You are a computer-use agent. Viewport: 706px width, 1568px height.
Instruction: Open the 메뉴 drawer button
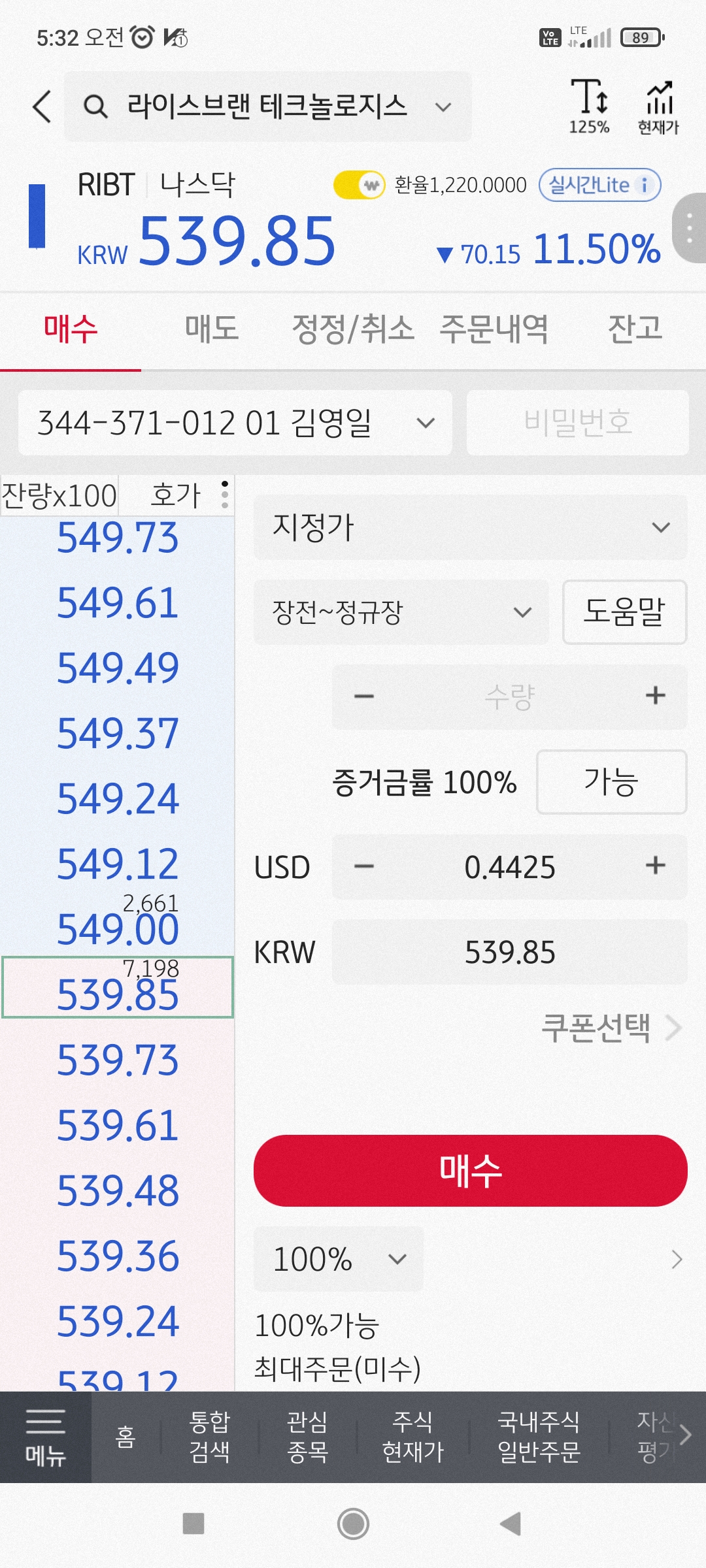click(x=45, y=1437)
